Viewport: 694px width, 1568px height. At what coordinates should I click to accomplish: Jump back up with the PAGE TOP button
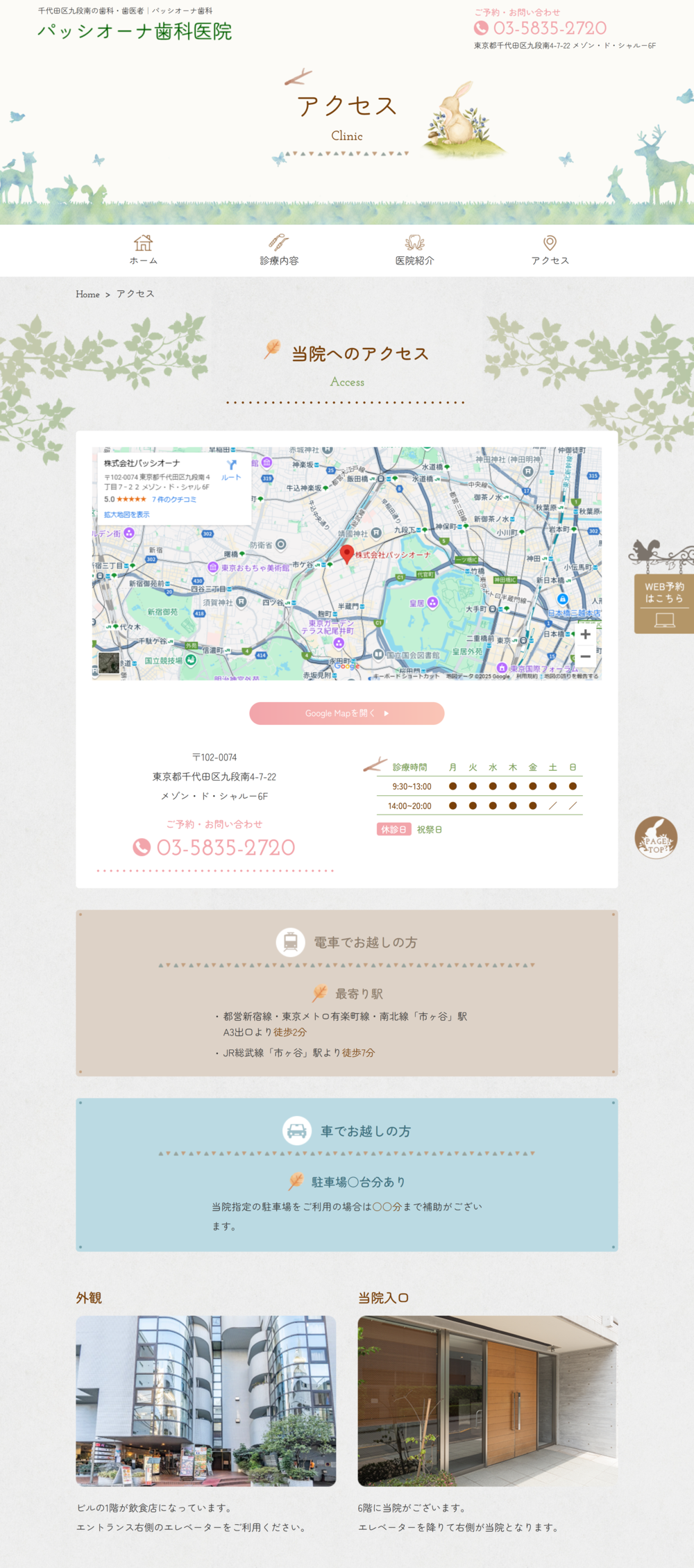click(656, 837)
